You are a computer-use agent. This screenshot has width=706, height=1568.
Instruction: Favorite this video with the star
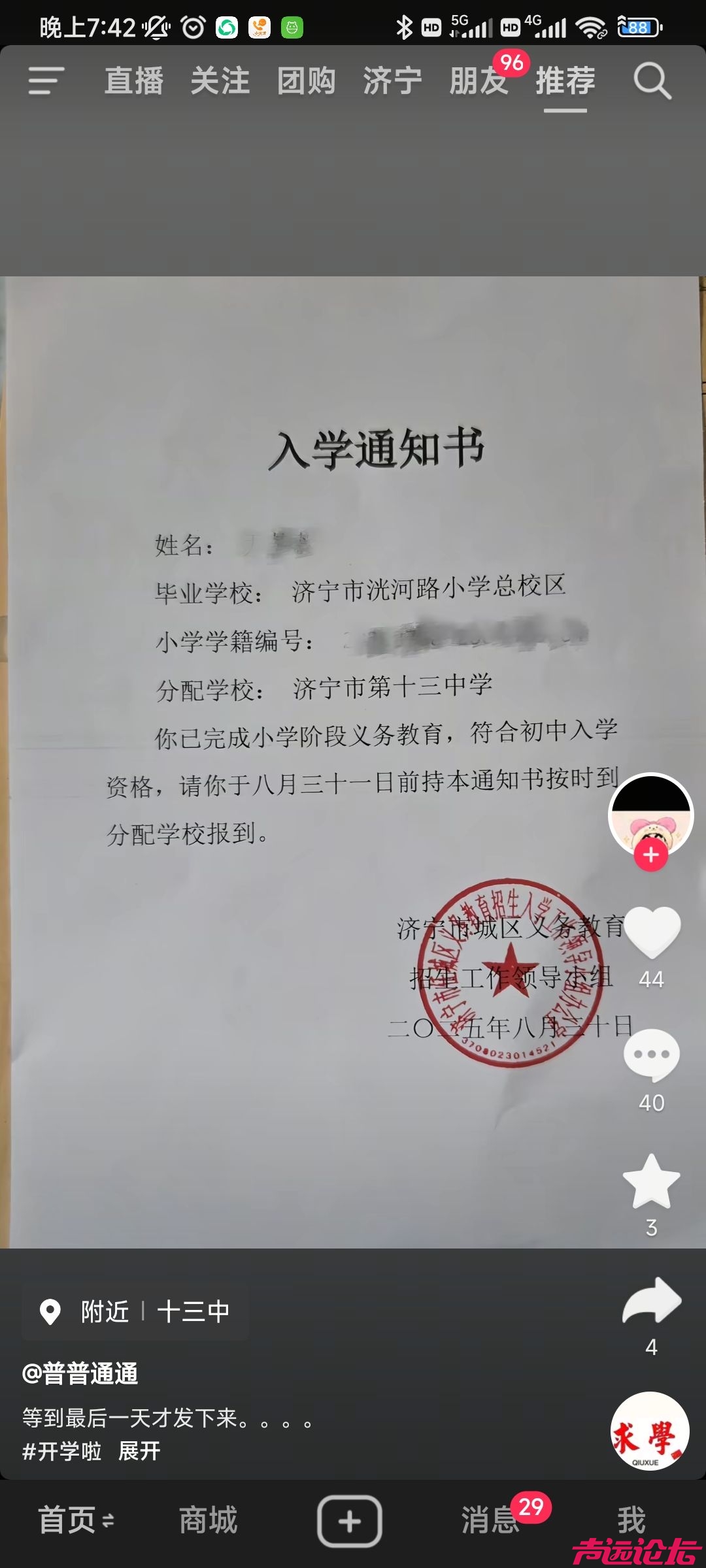[x=652, y=1181]
